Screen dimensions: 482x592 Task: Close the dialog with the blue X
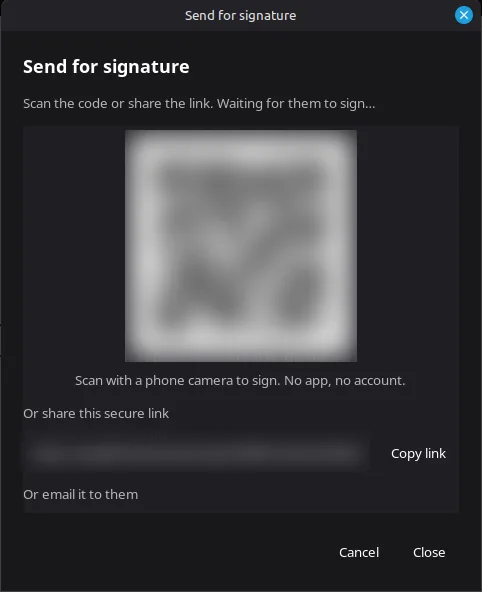(x=464, y=15)
